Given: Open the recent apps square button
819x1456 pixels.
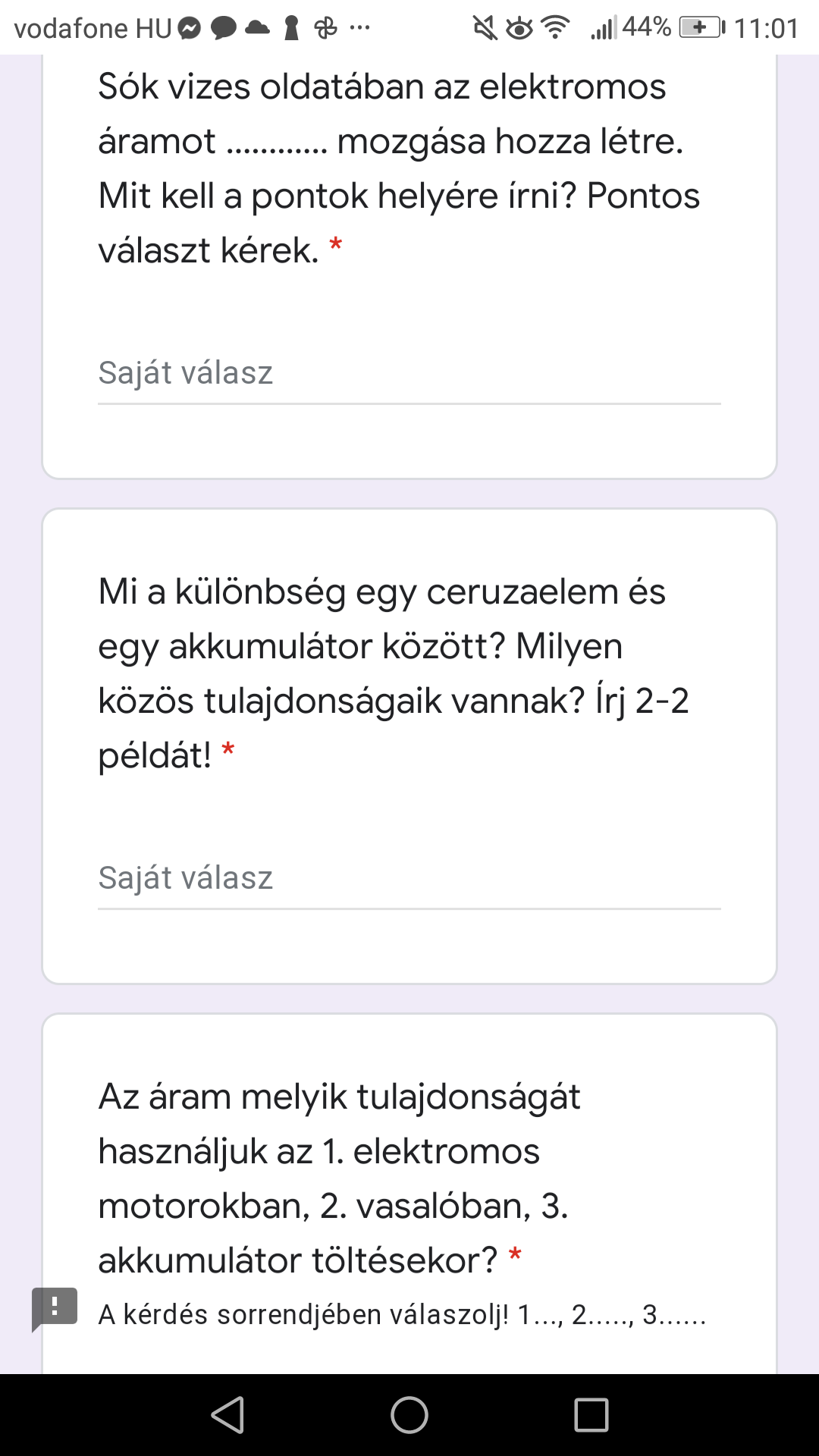Looking at the screenshot, I should [591, 1415].
